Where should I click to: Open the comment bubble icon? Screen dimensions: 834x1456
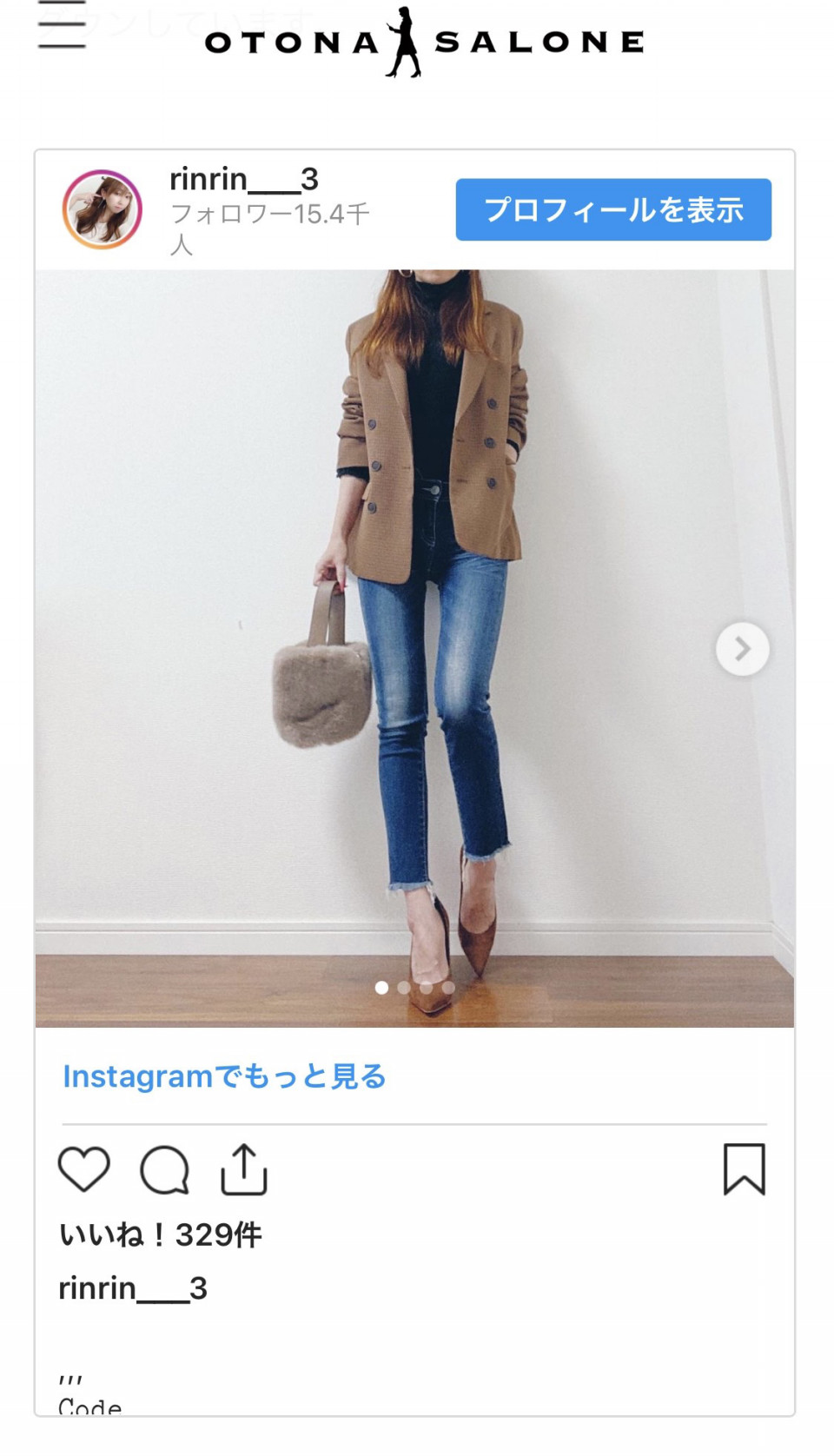click(164, 1170)
